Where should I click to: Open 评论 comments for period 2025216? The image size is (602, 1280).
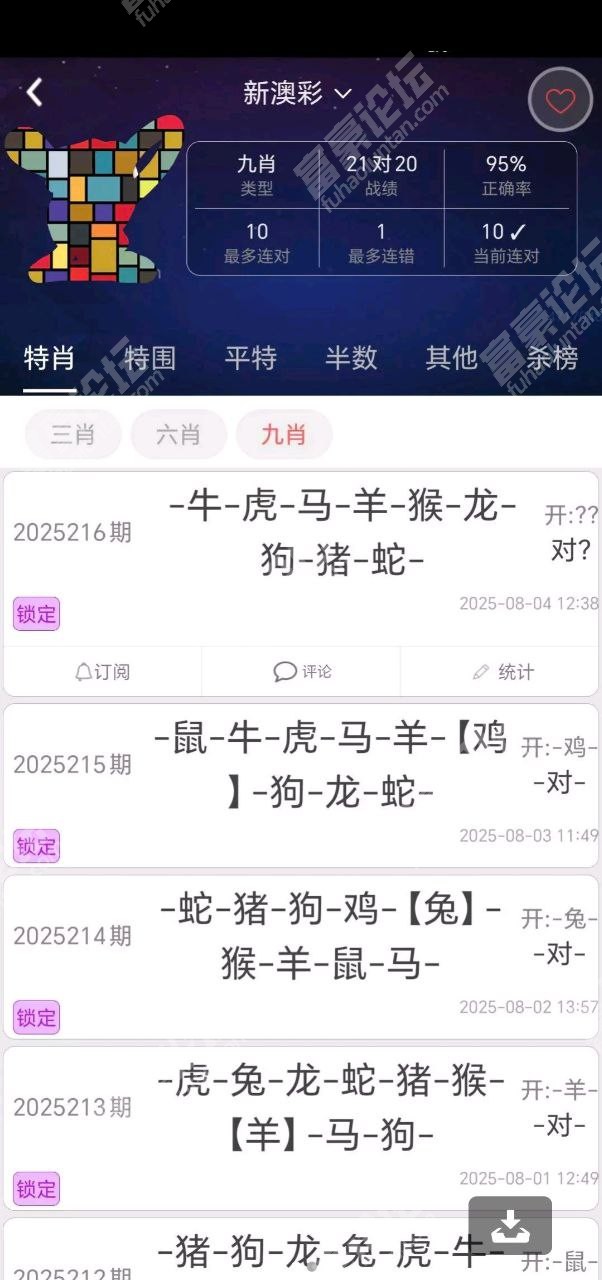click(301, 672)
